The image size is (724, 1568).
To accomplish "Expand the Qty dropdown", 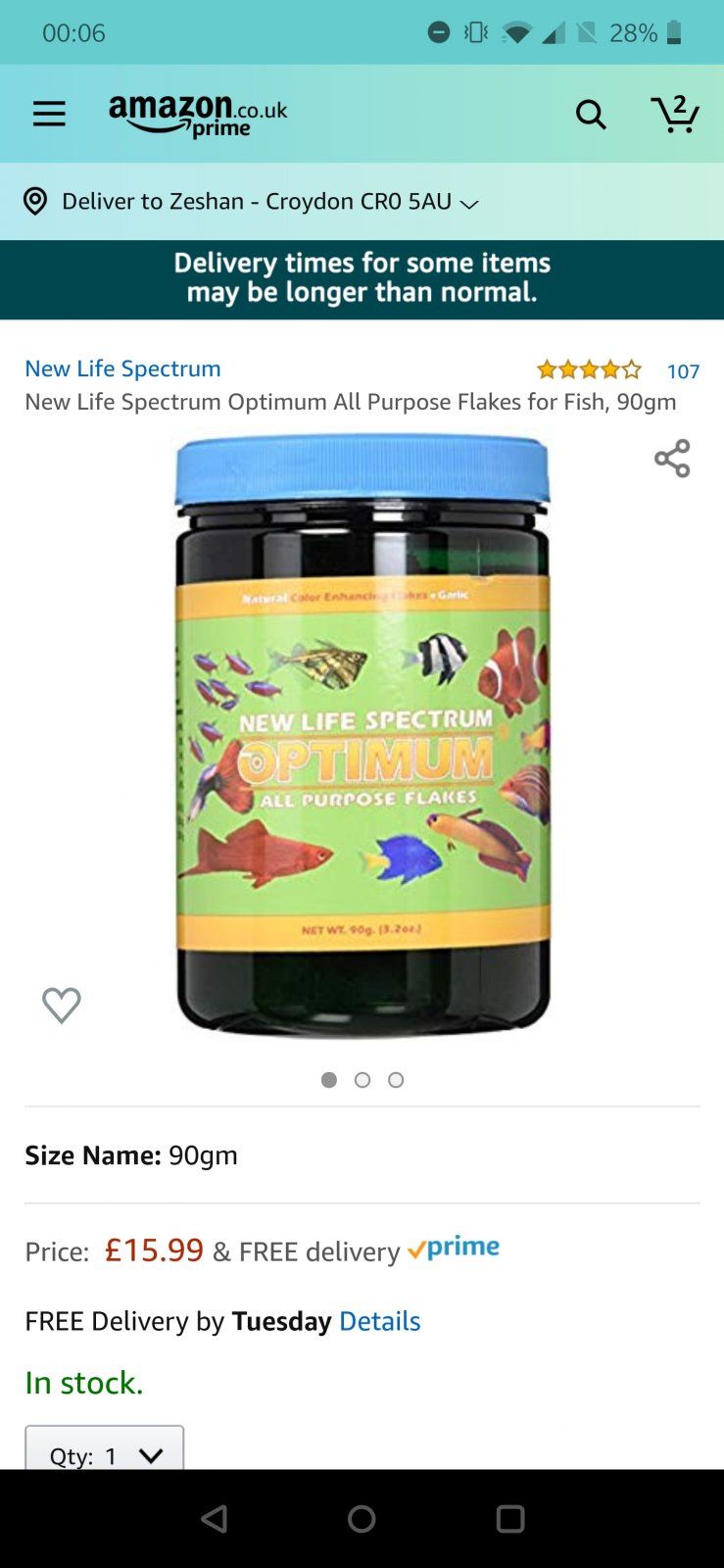I will (105, 1454).
